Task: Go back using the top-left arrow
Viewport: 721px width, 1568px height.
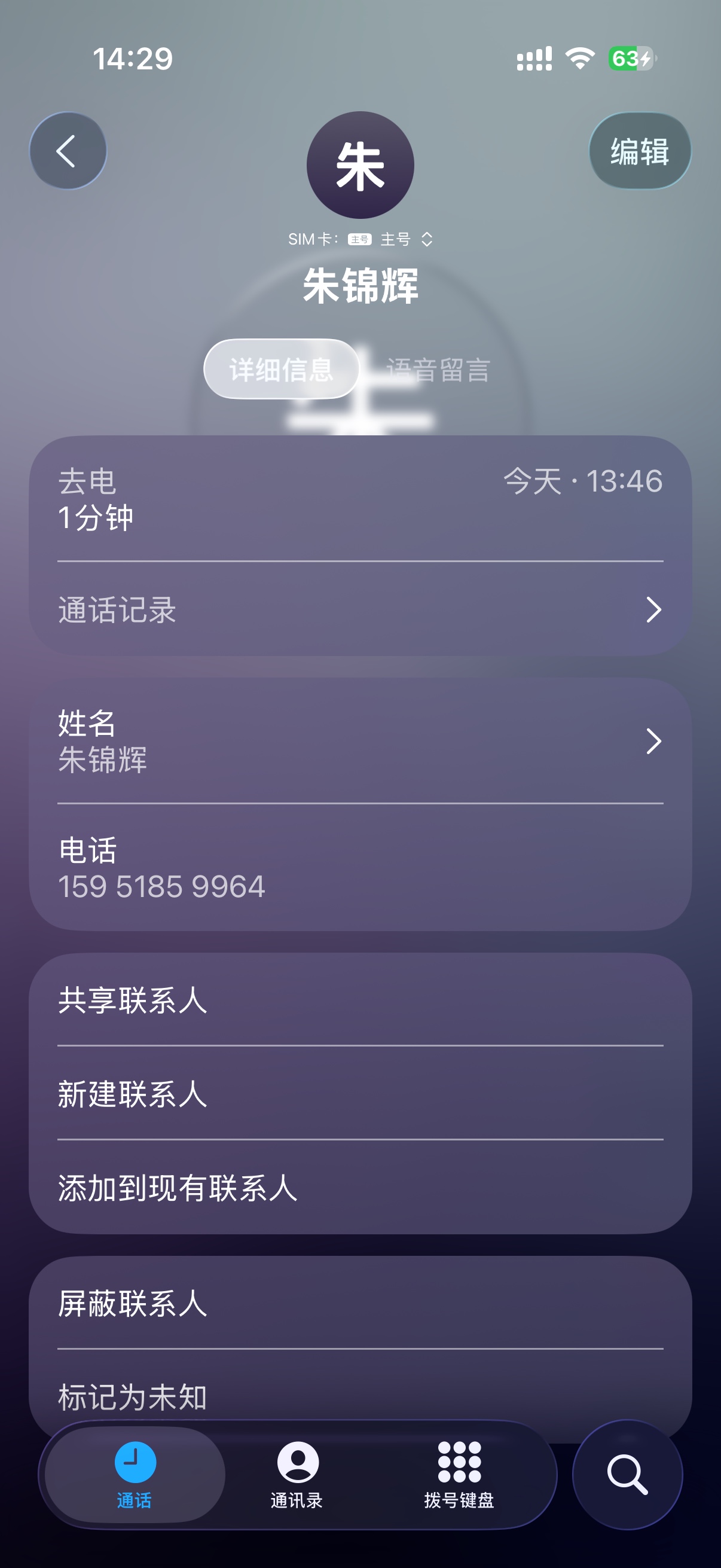Action: (68, 150)
